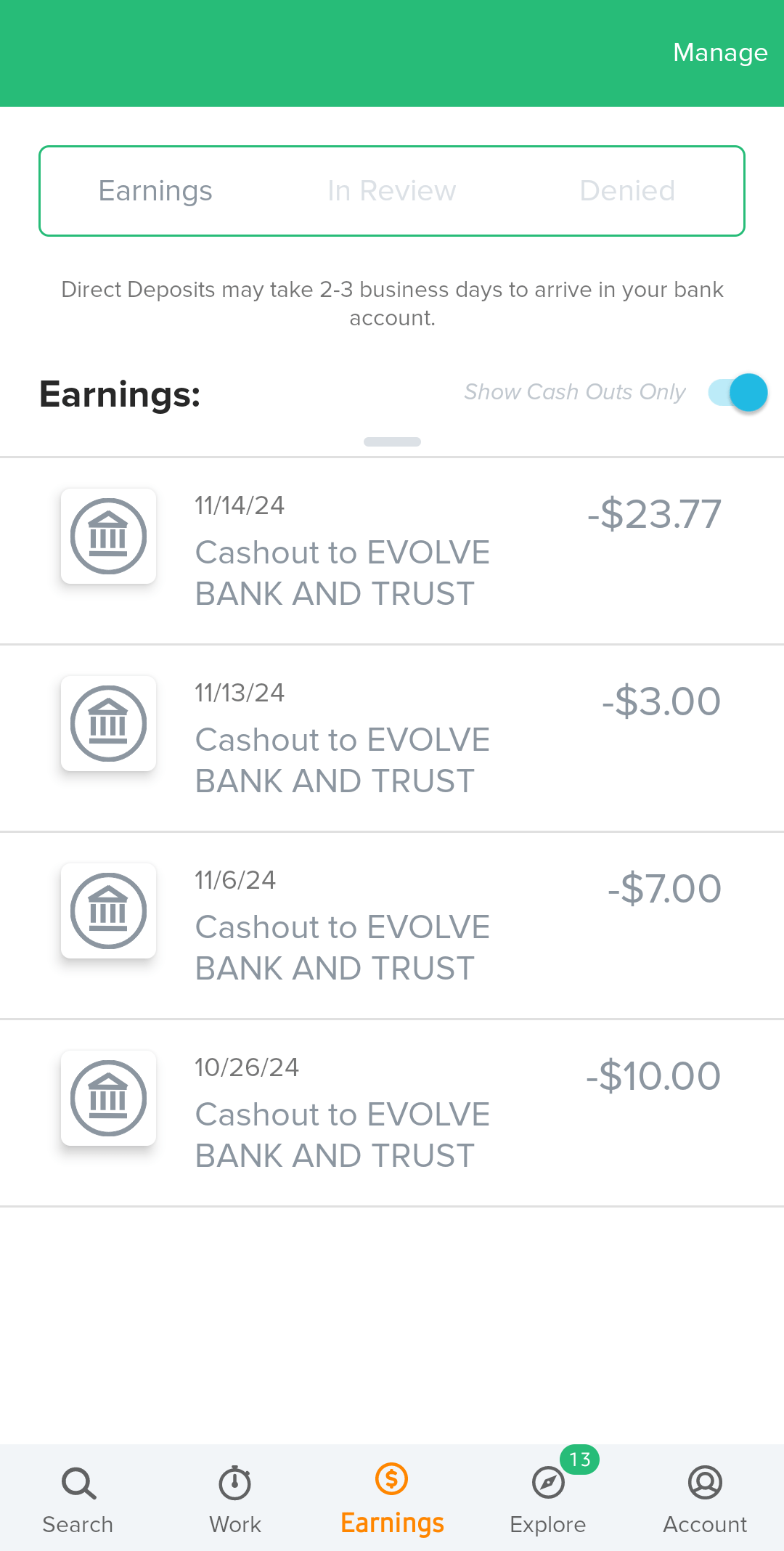Switch to the Denied tab

click(627, 191)
